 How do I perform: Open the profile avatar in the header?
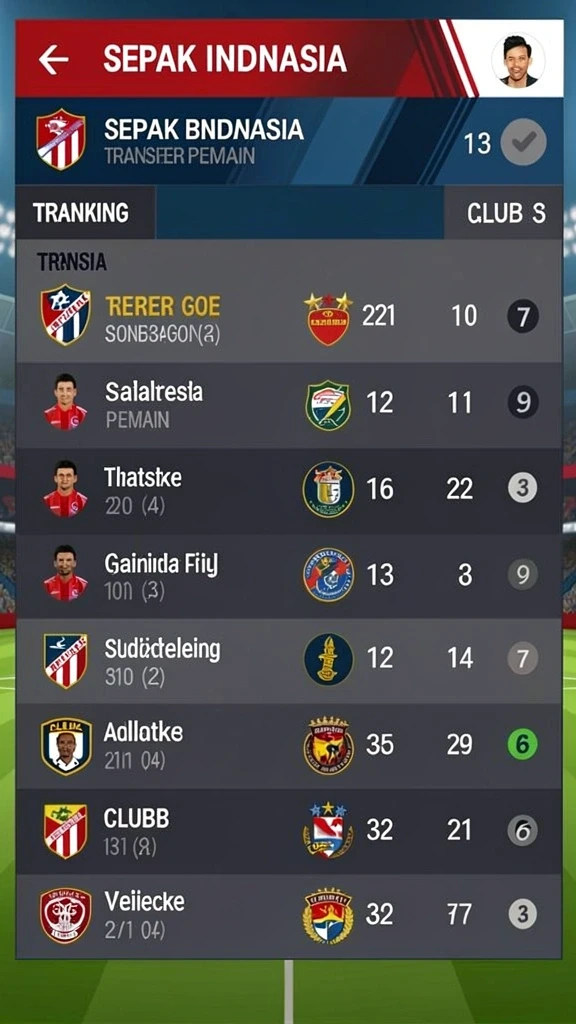(518, 61)
